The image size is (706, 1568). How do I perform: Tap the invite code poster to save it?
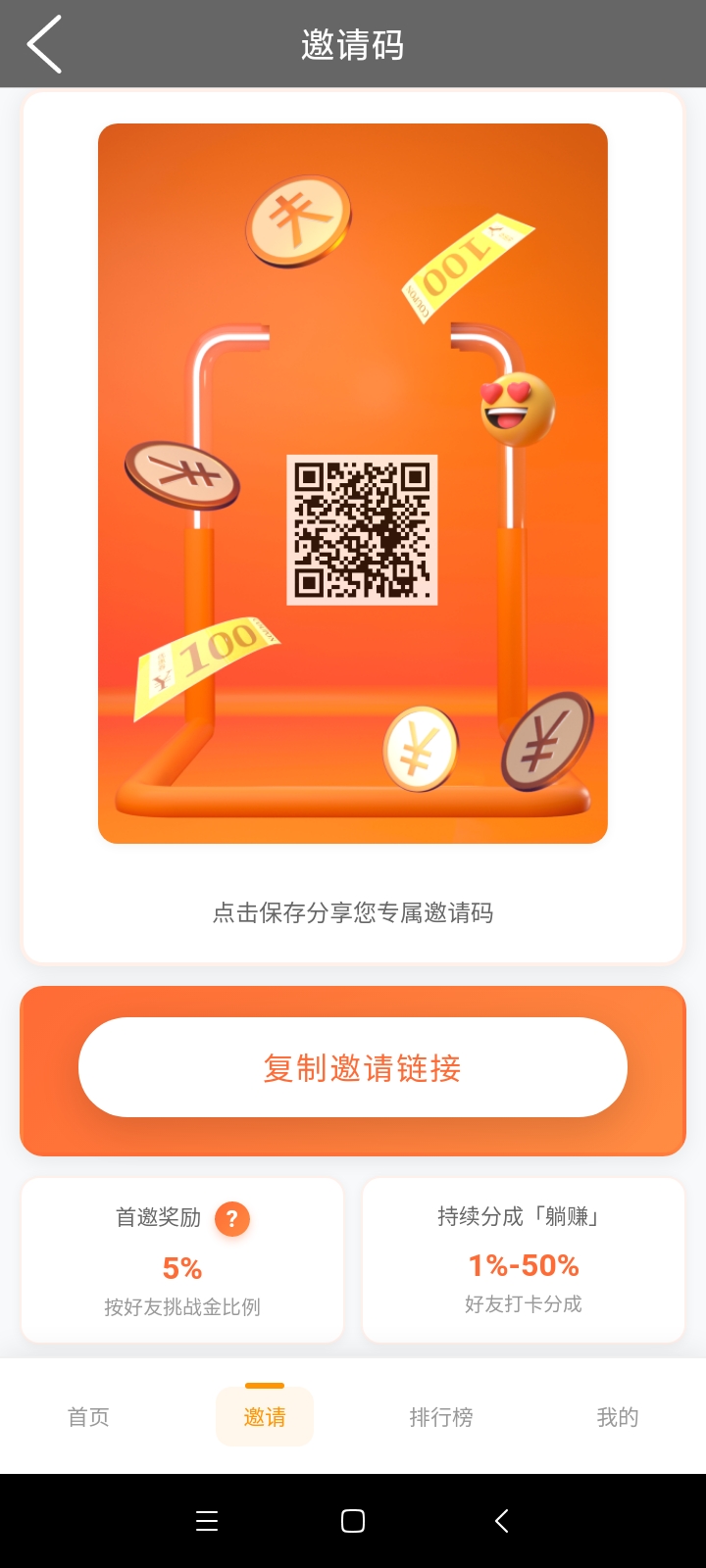pos(353,483)
